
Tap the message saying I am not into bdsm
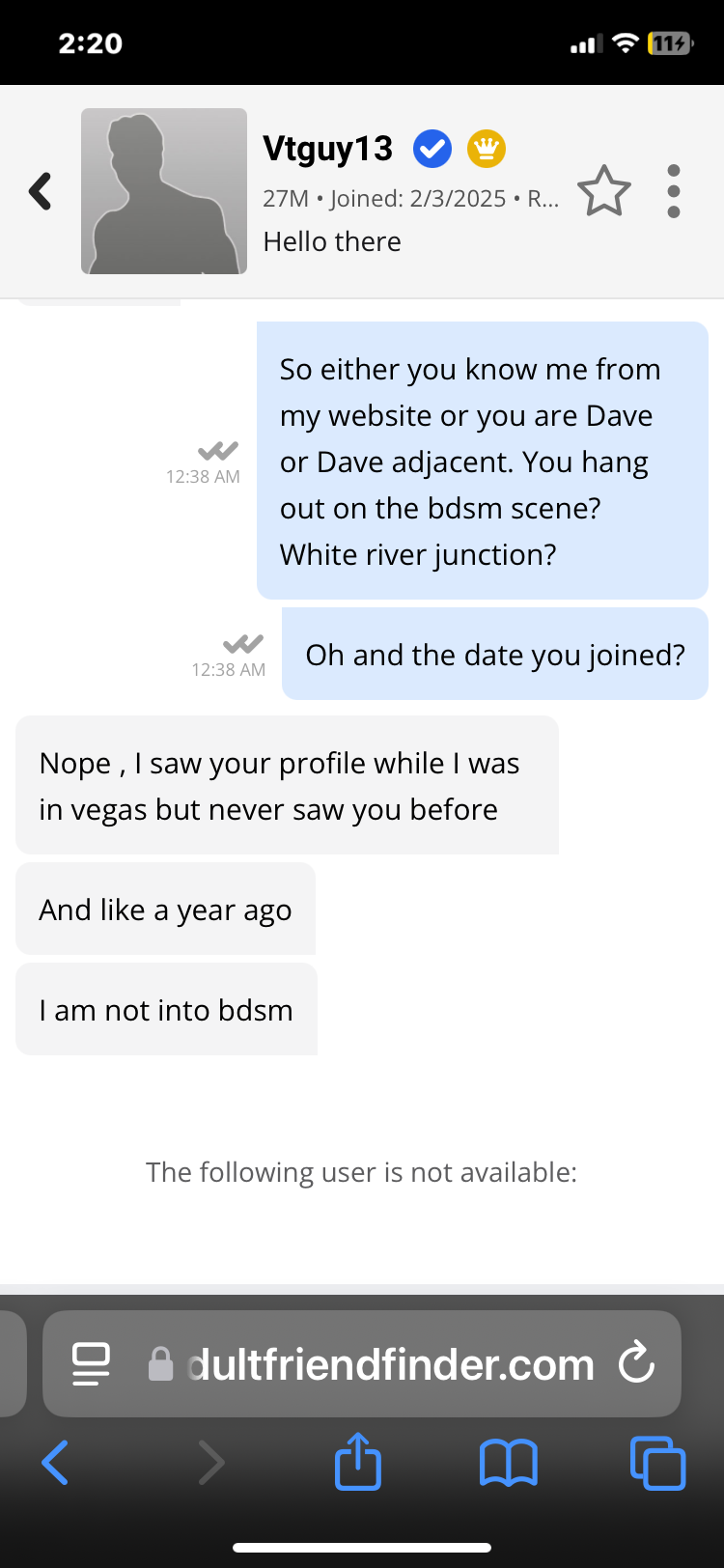click(166, 1009)
